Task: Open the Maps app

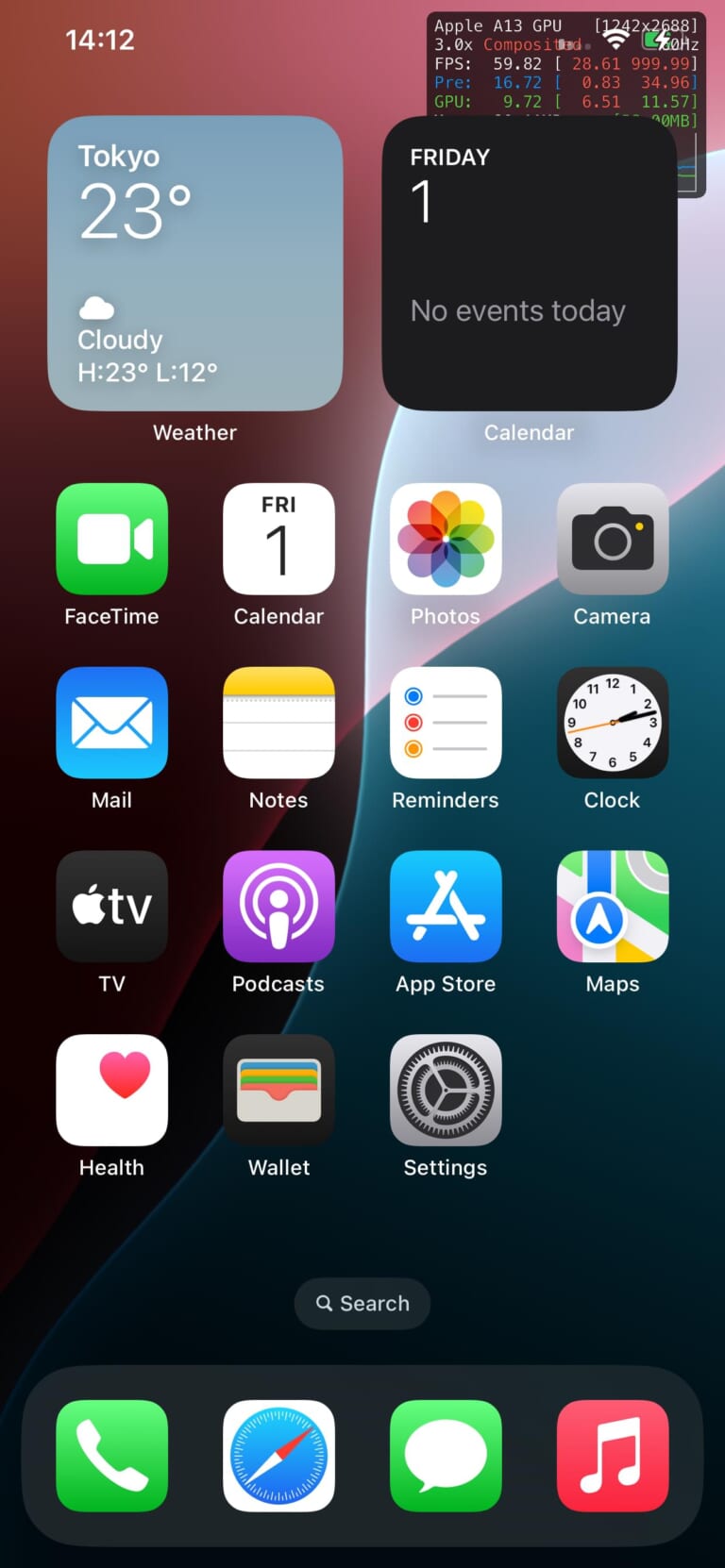Action: pyautogui.click(x=612, y=906)
